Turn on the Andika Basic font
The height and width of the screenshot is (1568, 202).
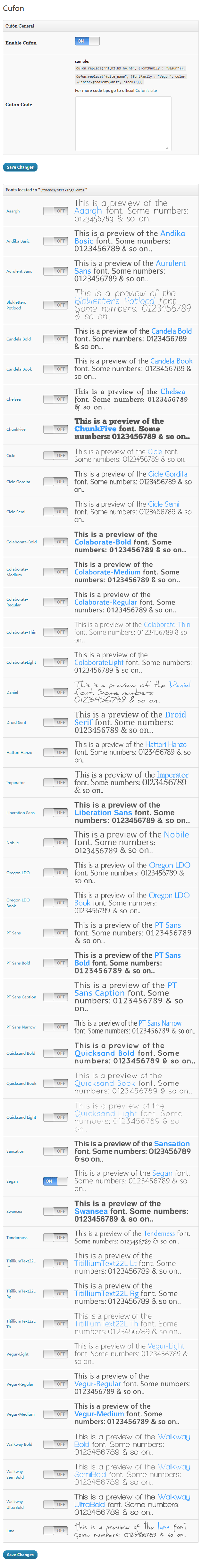(55, 241)
